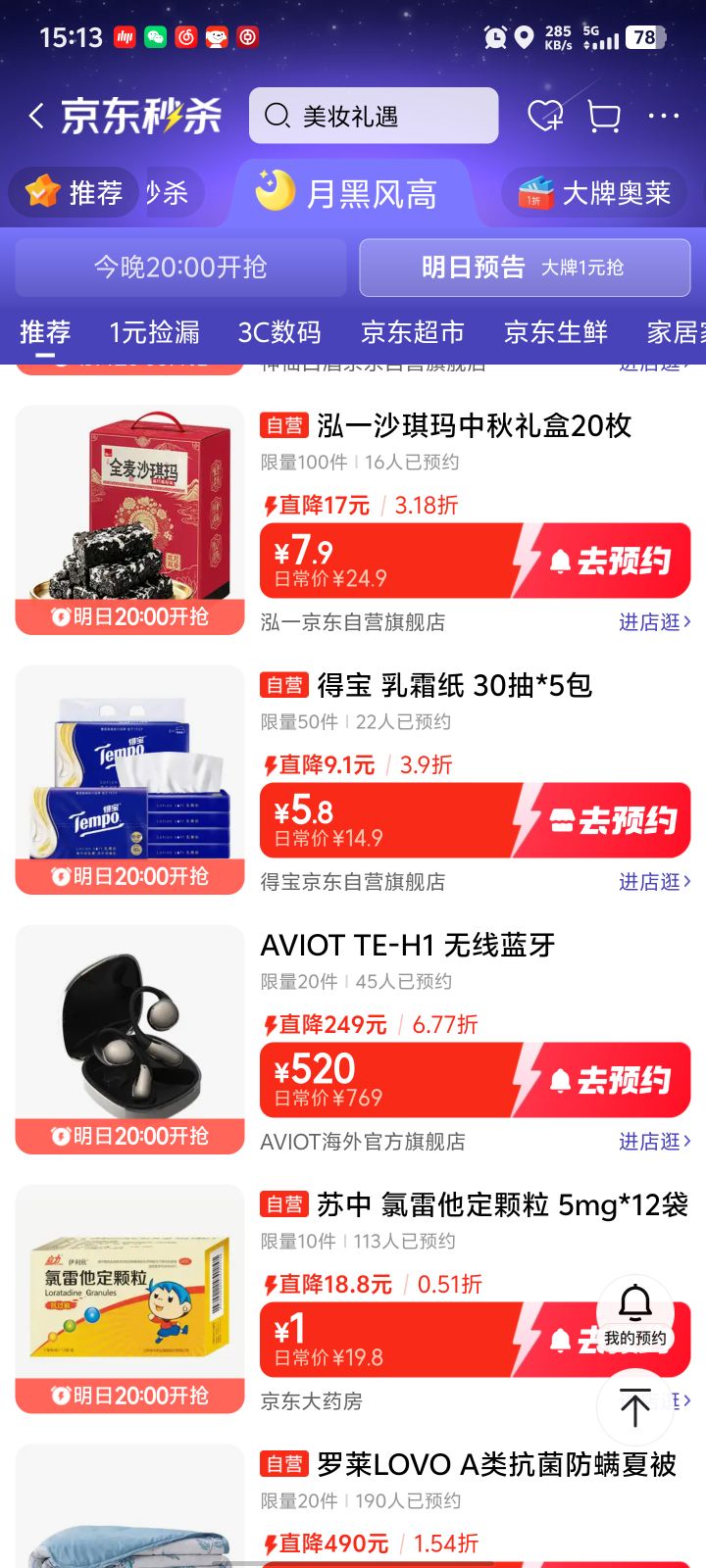
Task: Tap 去预约 for 得宝乳霜纸
Action: [609, 821]
